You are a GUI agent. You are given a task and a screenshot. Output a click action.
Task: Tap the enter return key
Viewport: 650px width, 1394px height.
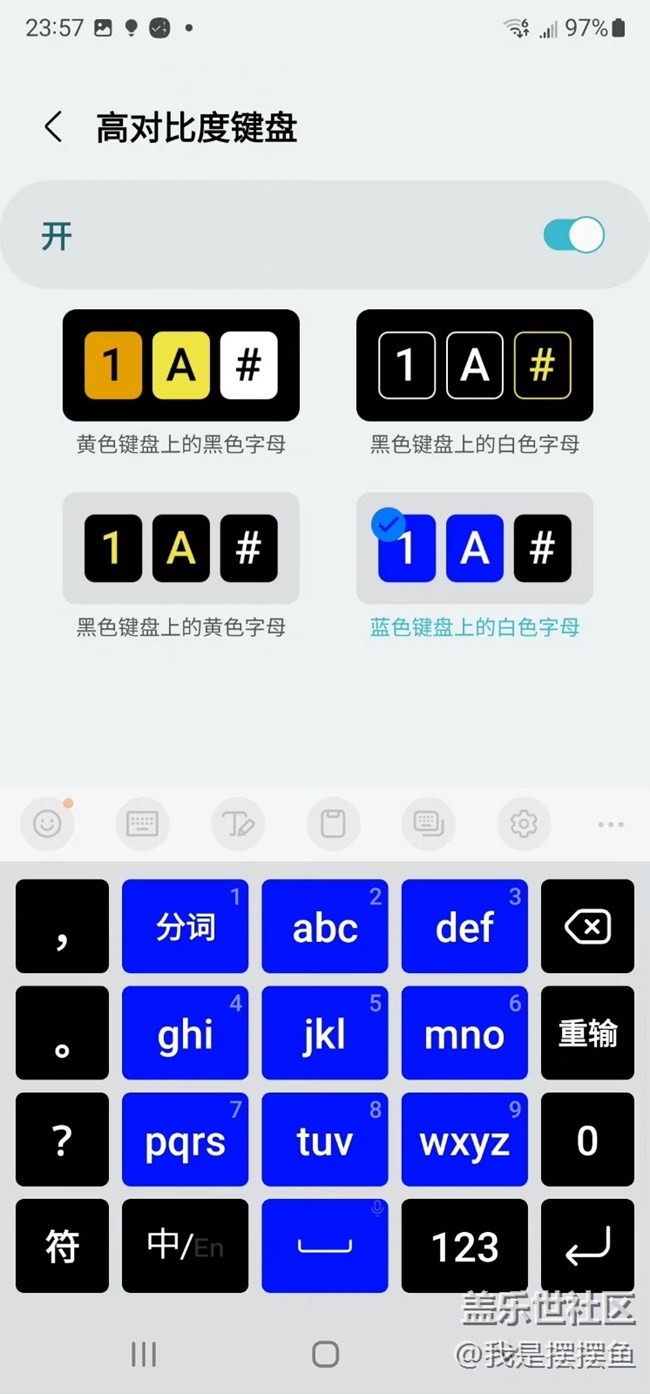point(587,1246)
